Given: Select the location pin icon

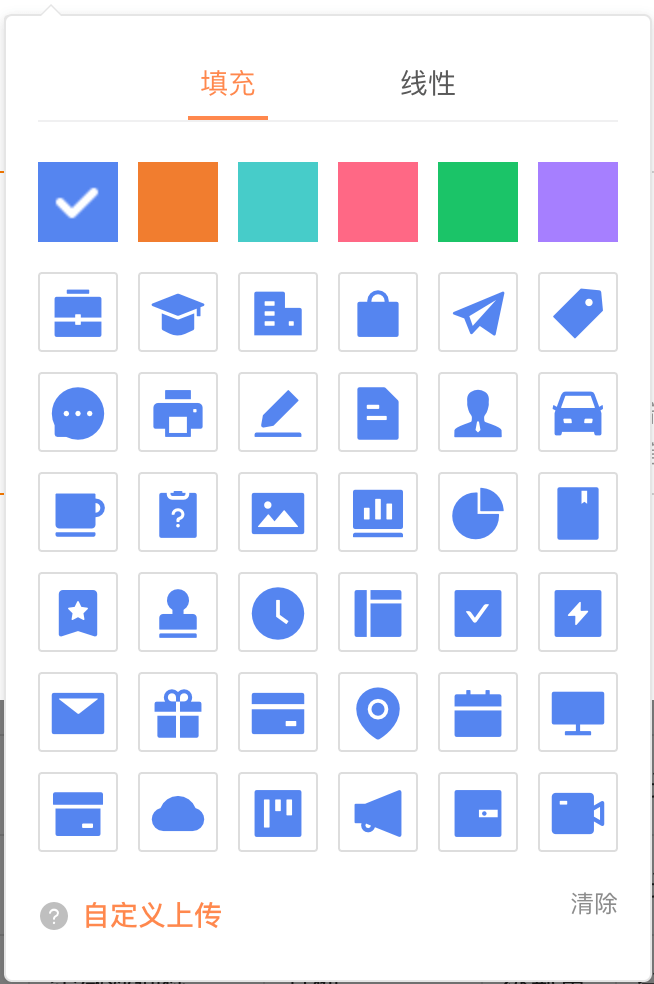Looking at the screenshot, I should pos(378,712).
